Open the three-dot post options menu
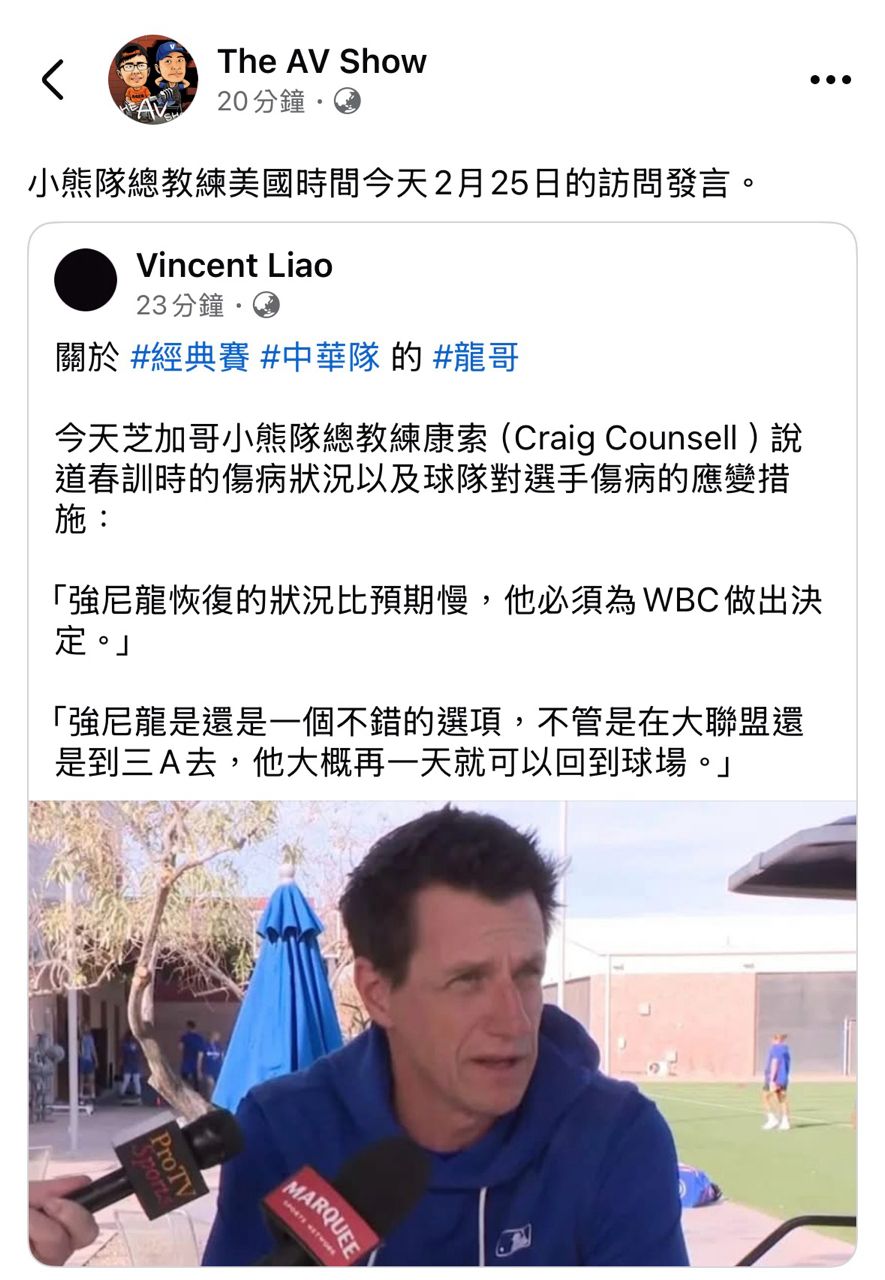 point(830,80)
